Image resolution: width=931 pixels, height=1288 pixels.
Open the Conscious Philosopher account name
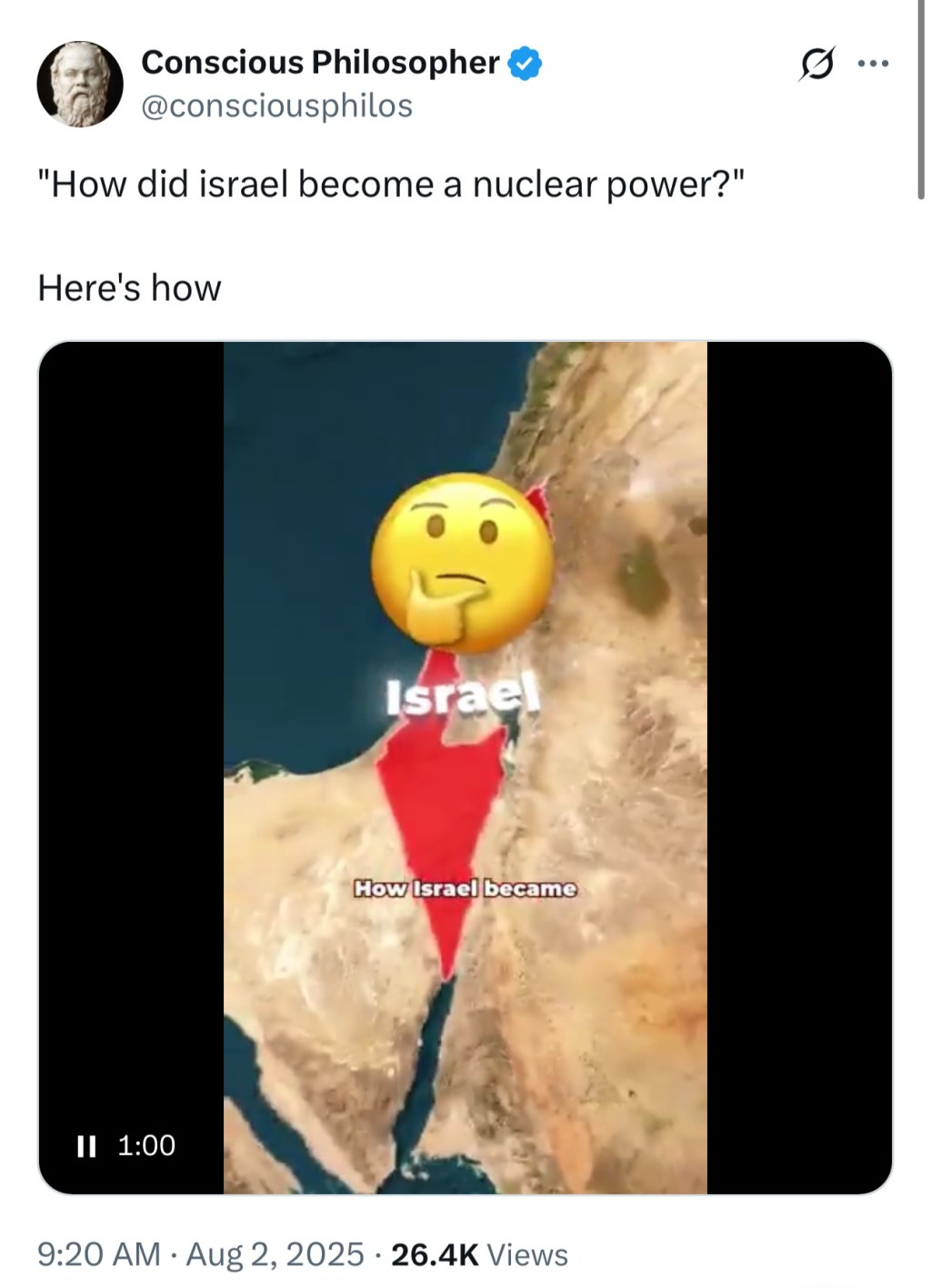(x=320, y=63)
